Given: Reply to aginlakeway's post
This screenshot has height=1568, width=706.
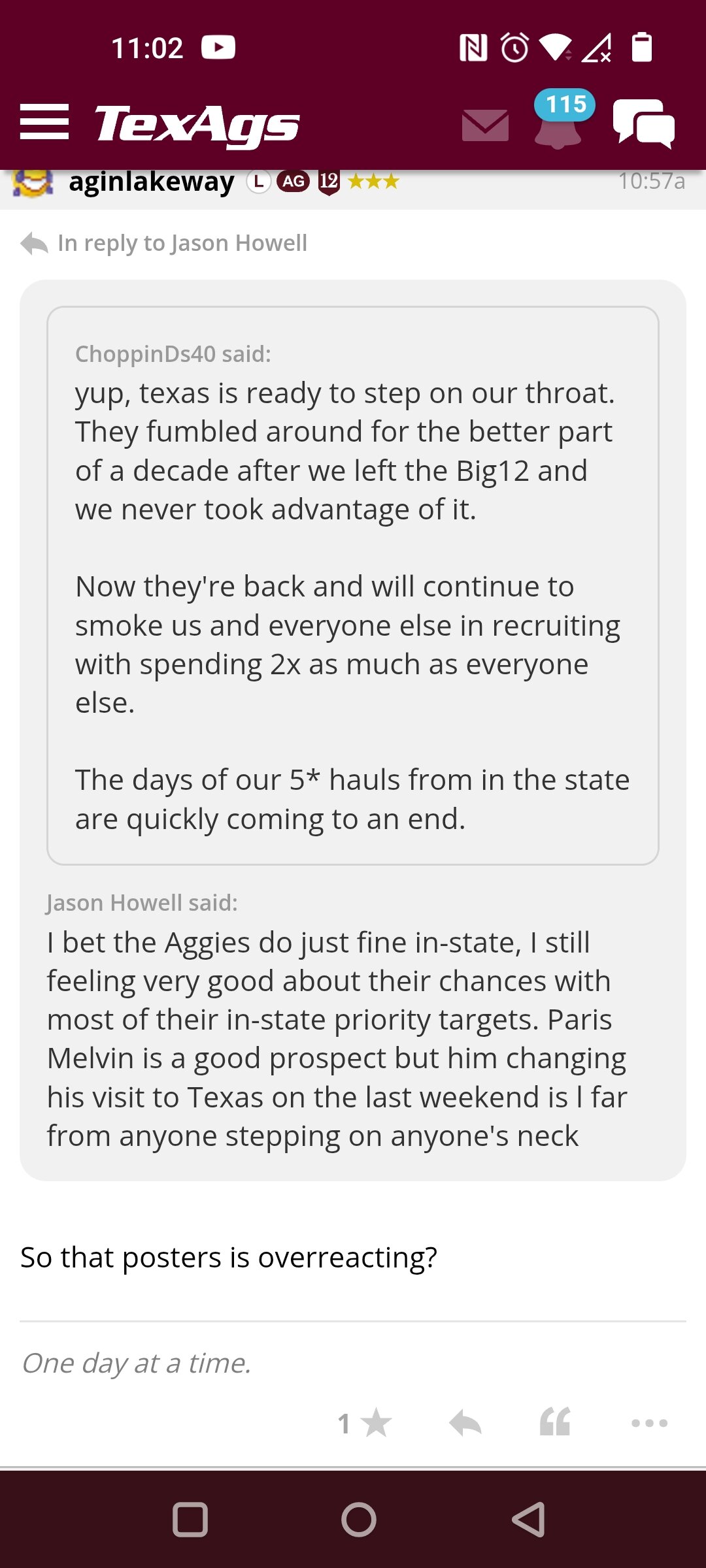Looking at the screenshot, I should point(465,1423).
